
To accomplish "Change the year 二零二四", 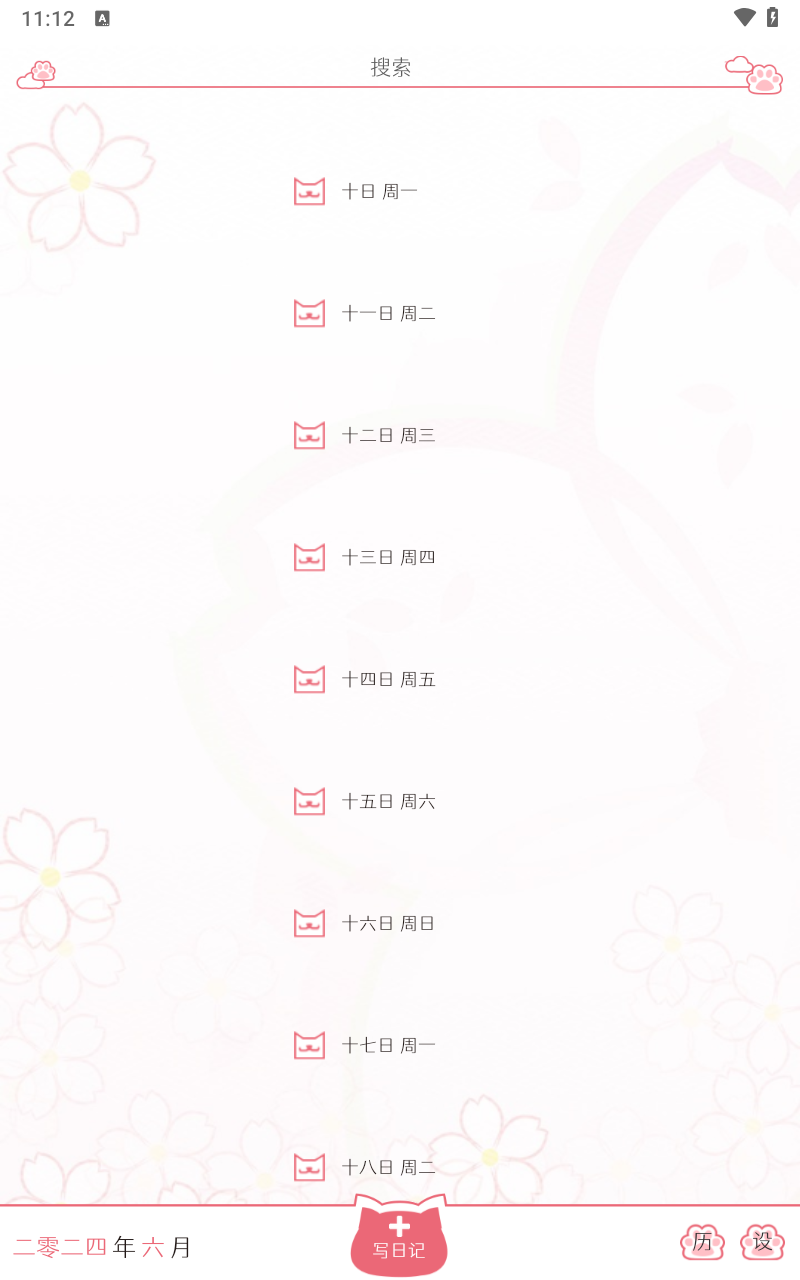I will click(60, 1247).
